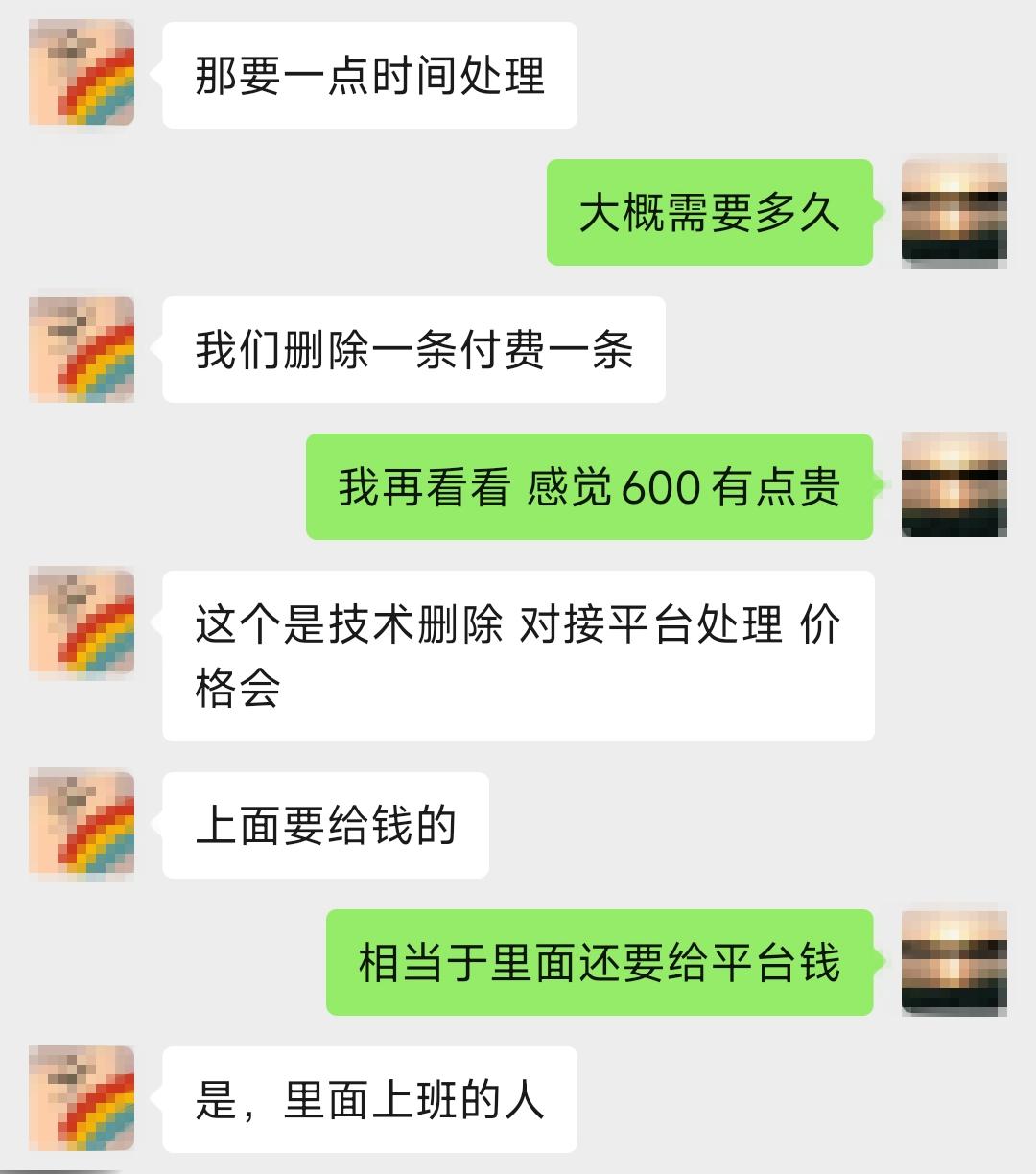Open avatar beside "是，里面上班的人"
The height and width of the screenshot is (1174, 1036).
point(82,1099)
